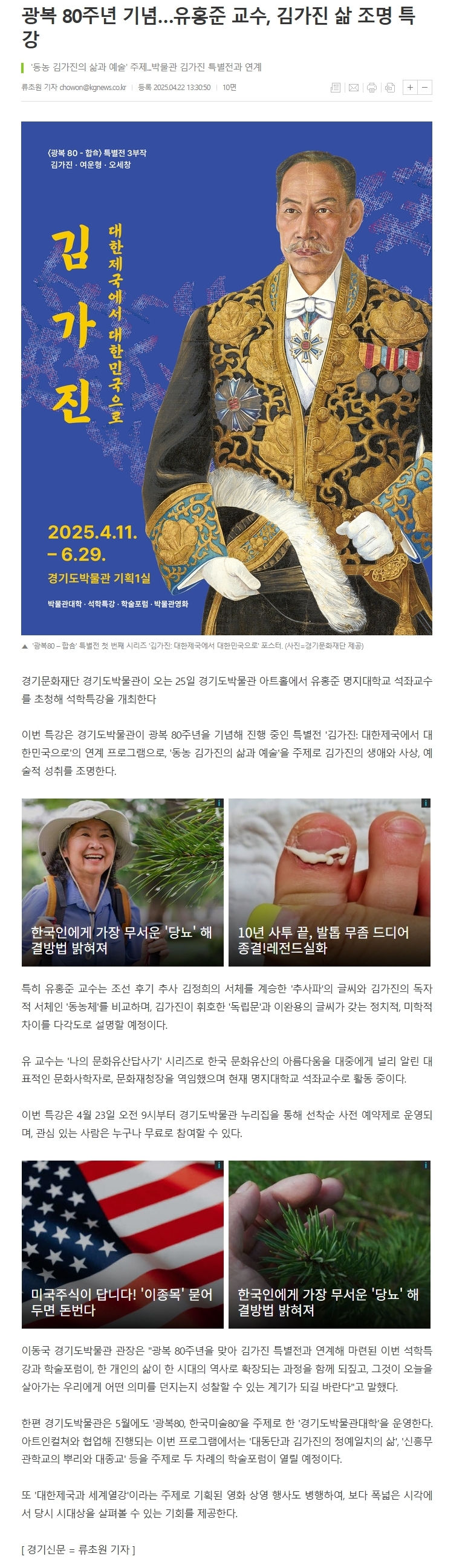468x1568 pixels.
Task: Decrease the article font size
Action: pos(425,88)
